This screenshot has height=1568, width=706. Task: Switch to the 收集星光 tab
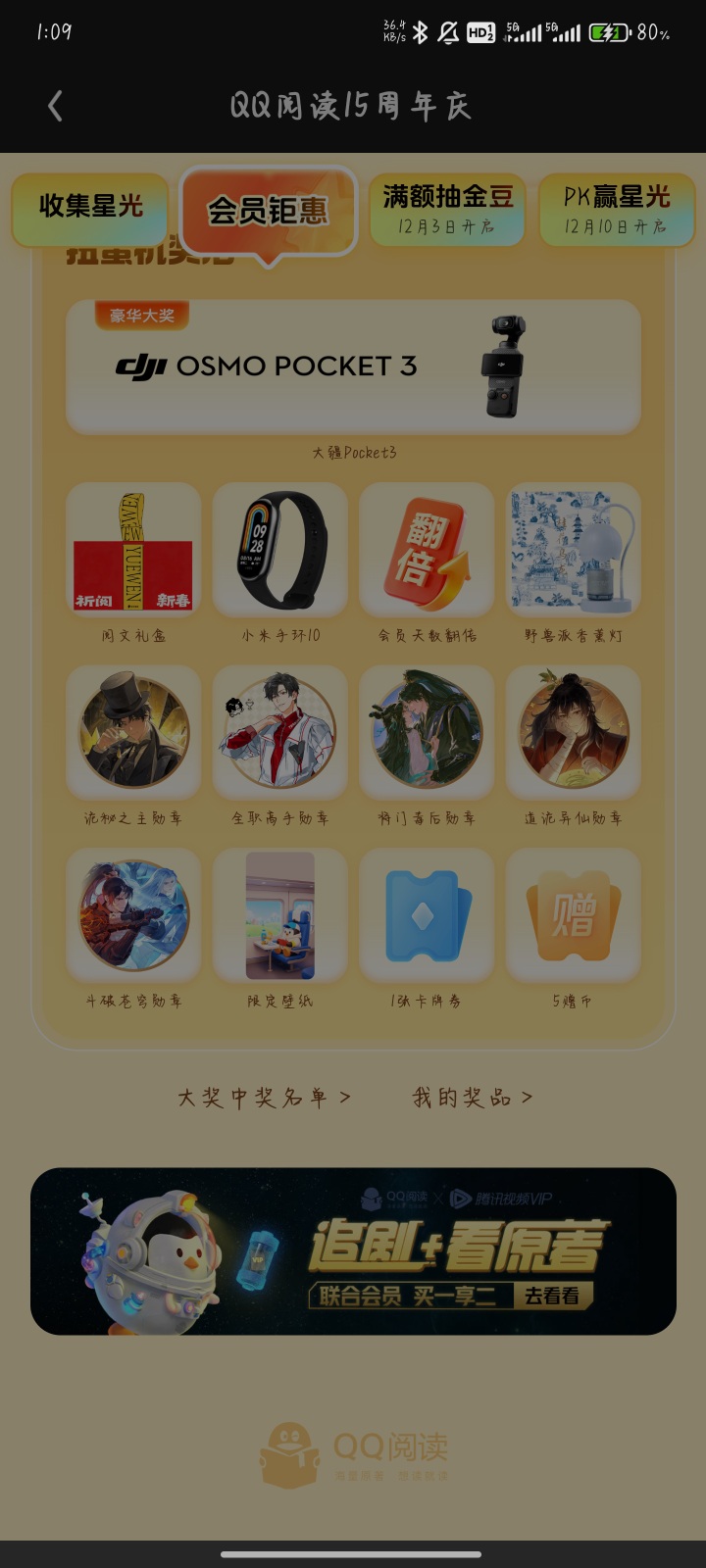coord(90,208)
